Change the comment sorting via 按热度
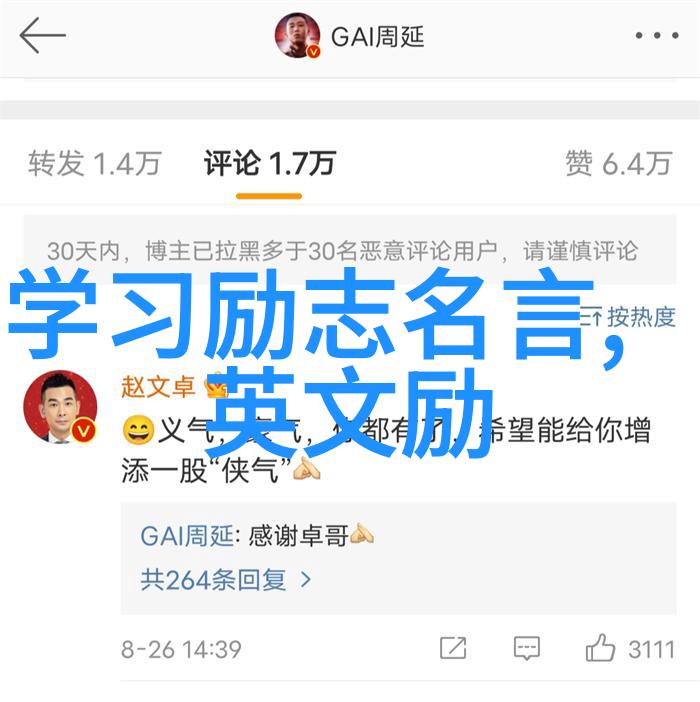 (630, 318)
